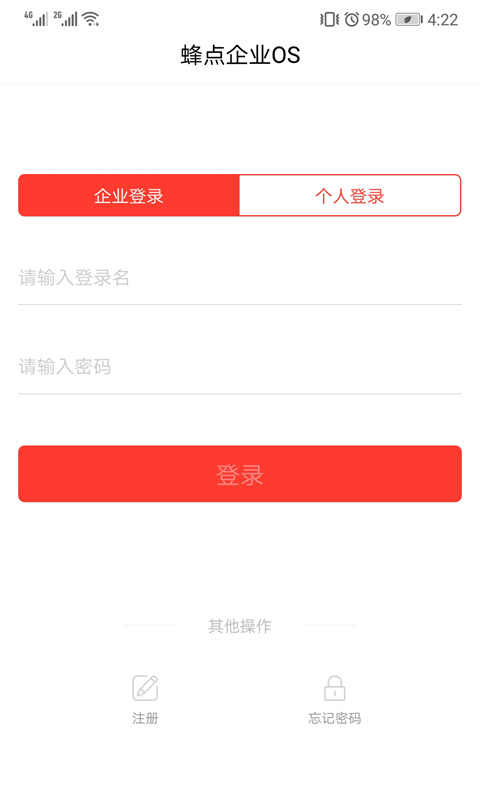Tap the 请输入密码 password field

[240, 367]
